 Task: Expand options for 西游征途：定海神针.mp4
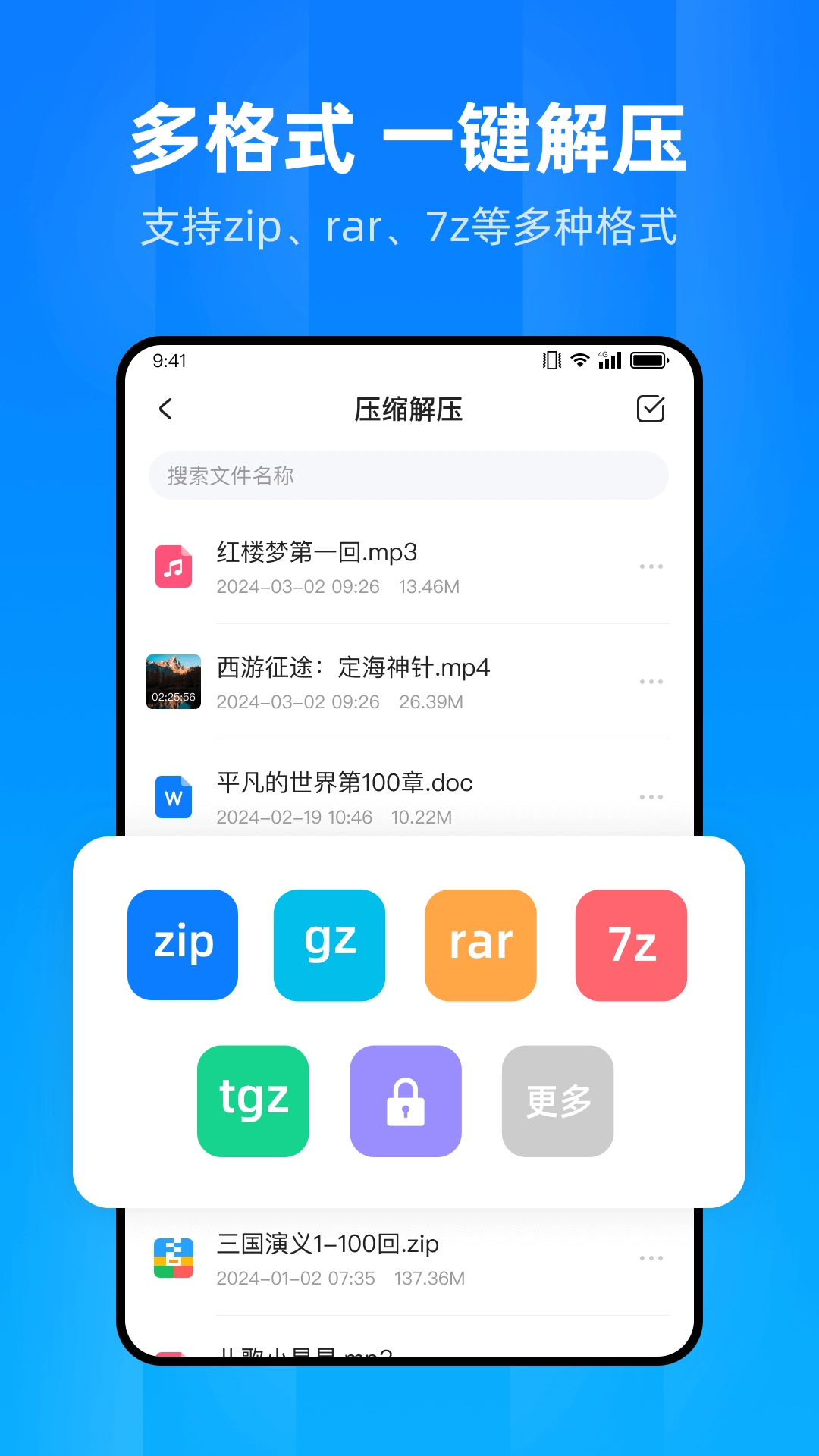coord(652,682)
